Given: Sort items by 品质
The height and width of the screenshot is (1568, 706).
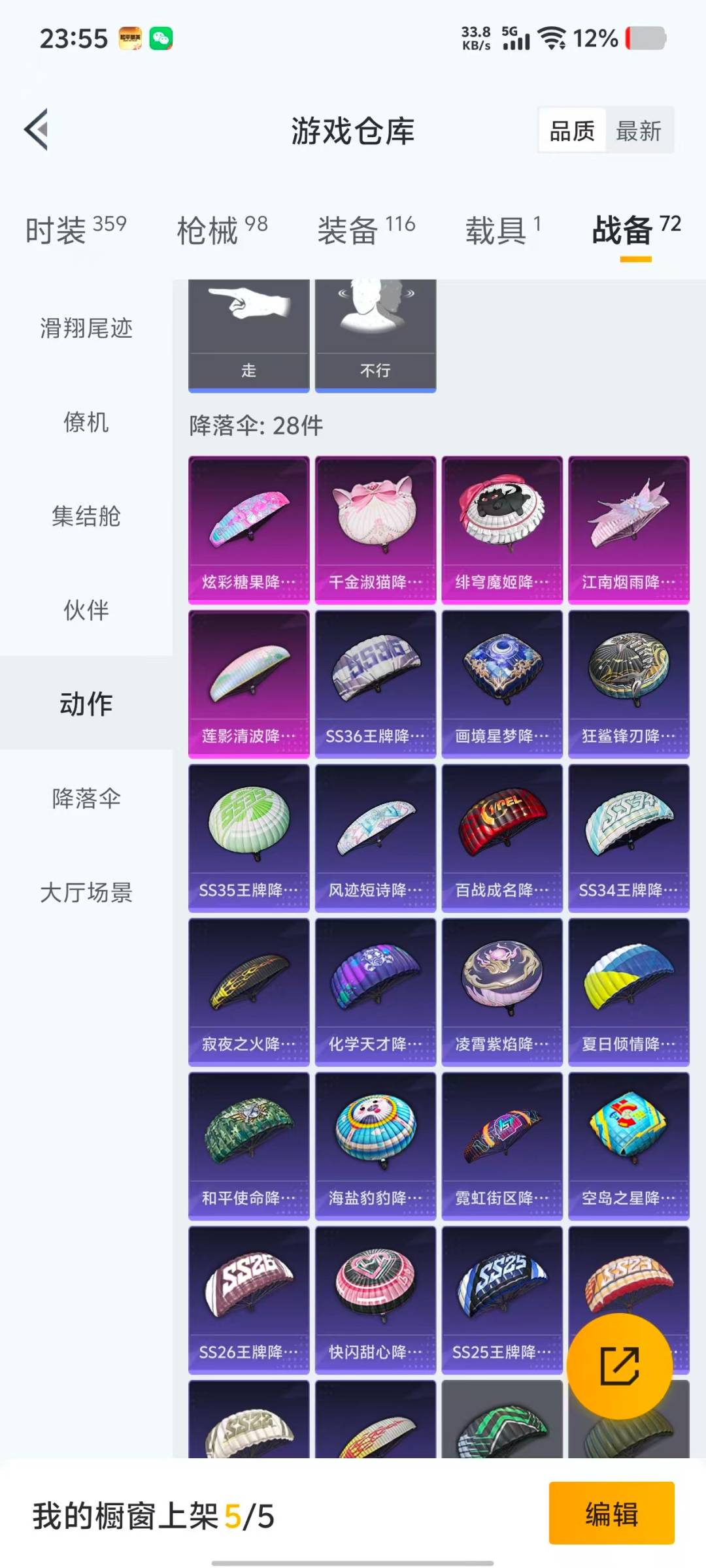Looking at the screenshot, I should (572, 131).
